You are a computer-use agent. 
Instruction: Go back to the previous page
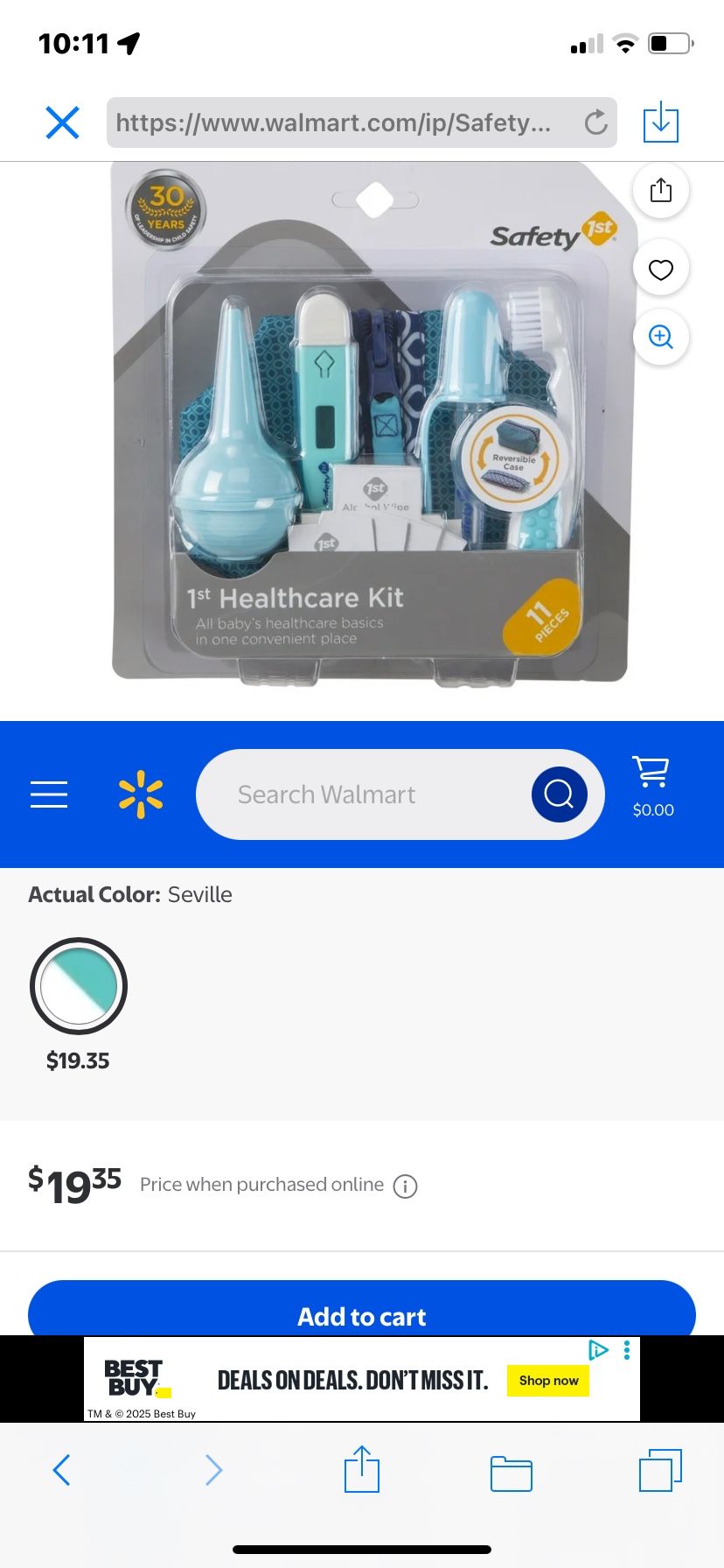tap(61, 1470)
